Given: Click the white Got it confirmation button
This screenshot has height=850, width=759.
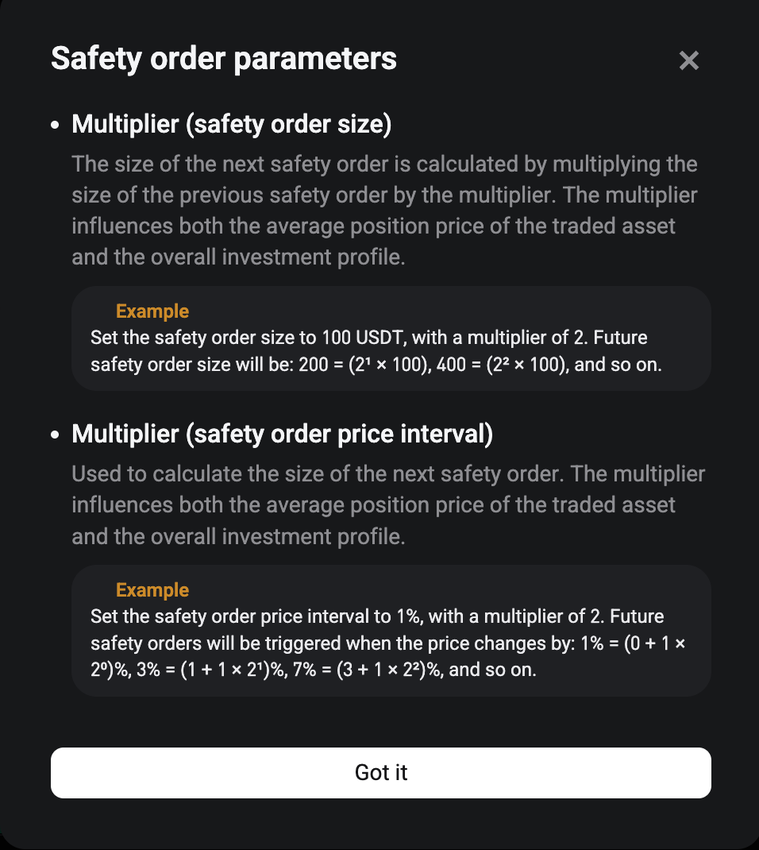Looking at the screenshot, I should click(380, 772).
